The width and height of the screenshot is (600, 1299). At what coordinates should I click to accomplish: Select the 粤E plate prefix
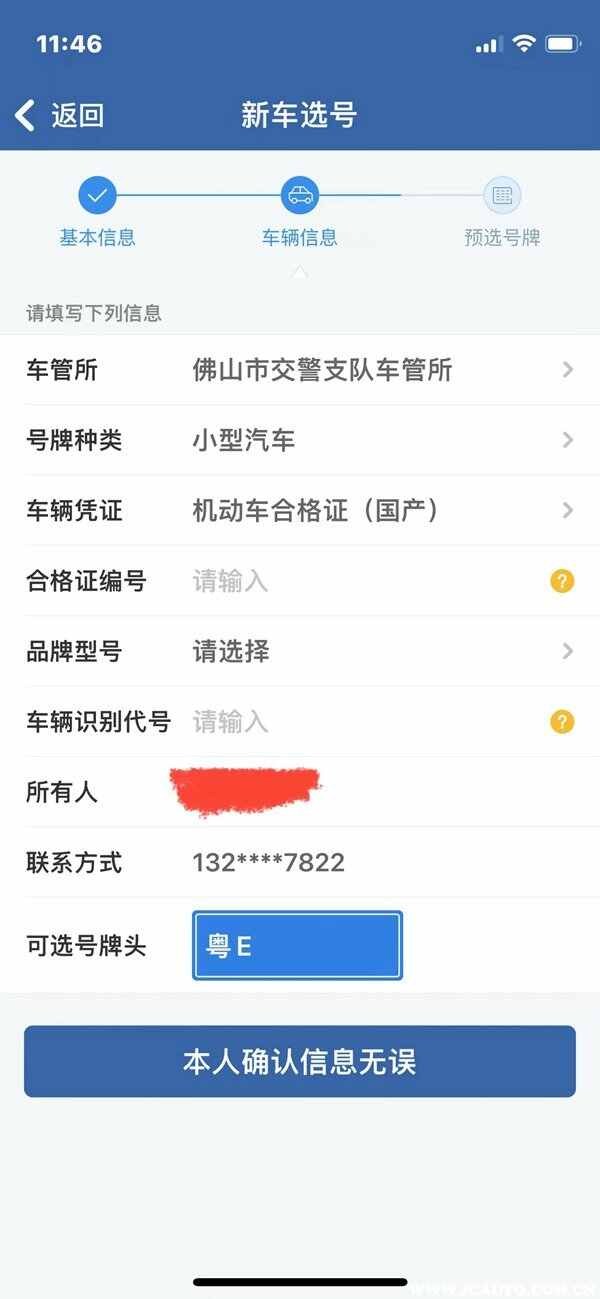pyautogui.click(x=297, y=945)
